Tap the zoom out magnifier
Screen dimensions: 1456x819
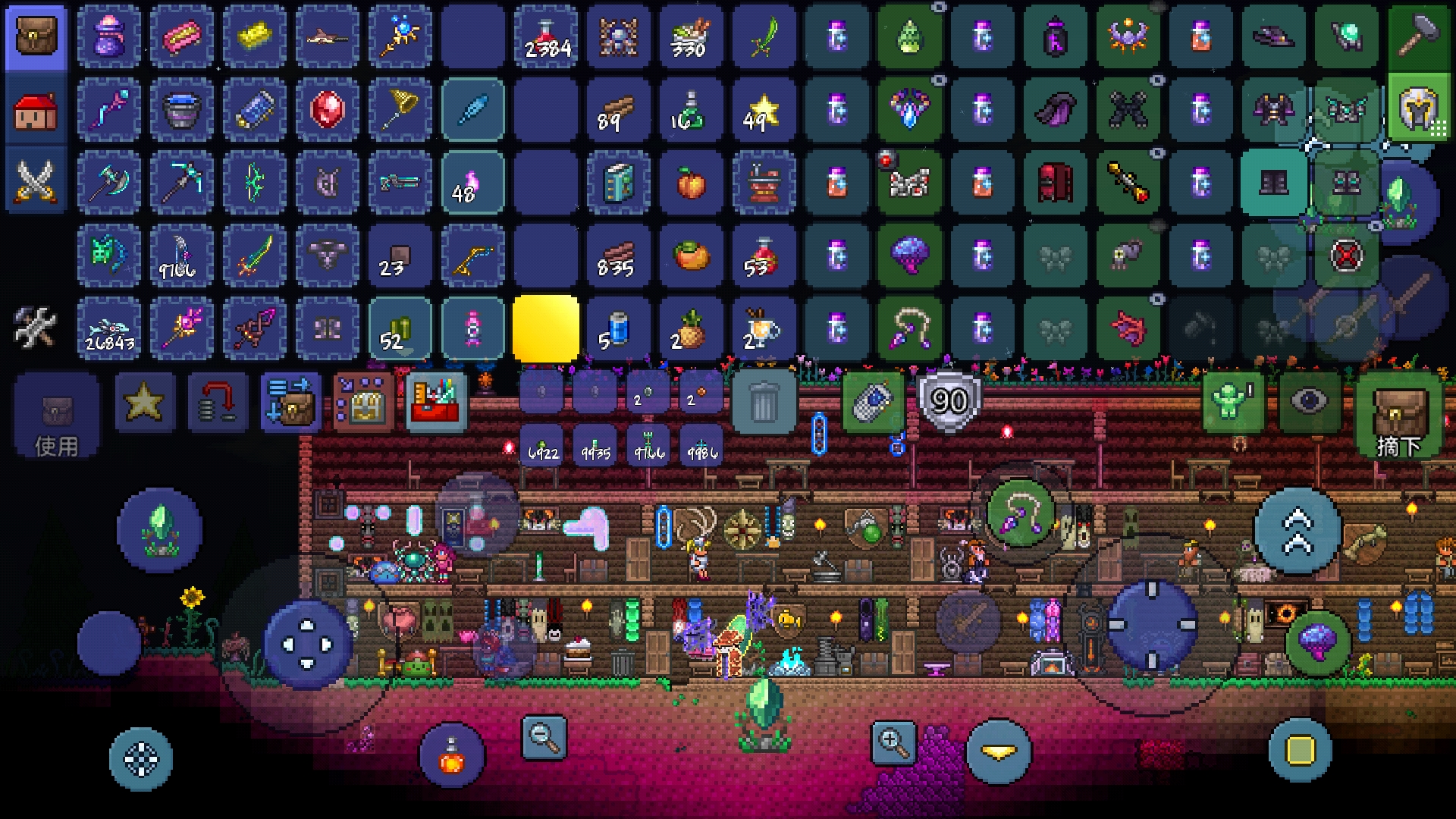coord(544,736)
